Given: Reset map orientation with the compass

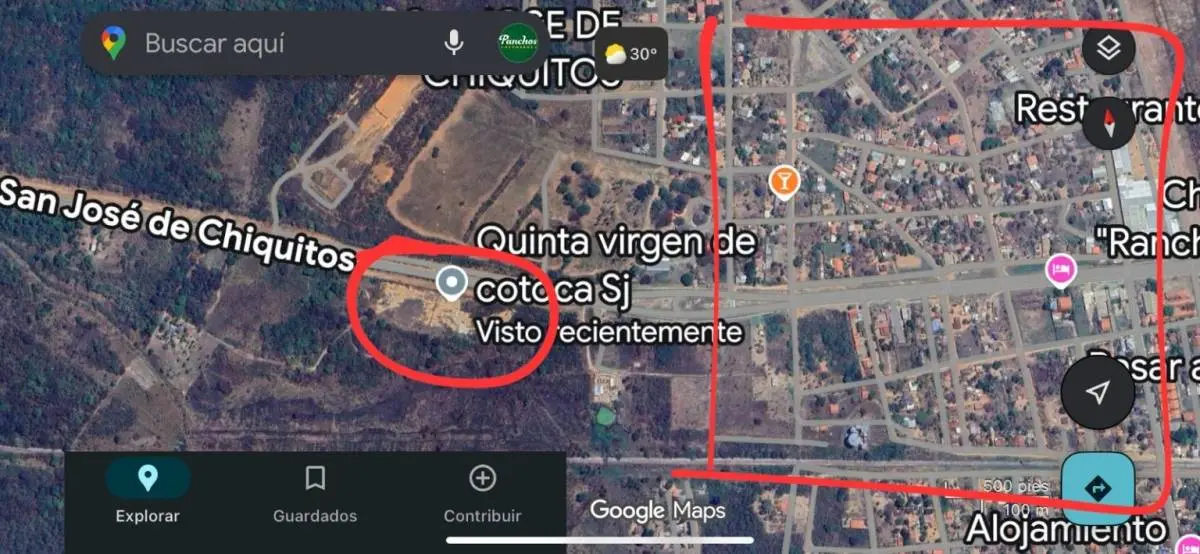Looking at the screenshot, I should 1108,123.
